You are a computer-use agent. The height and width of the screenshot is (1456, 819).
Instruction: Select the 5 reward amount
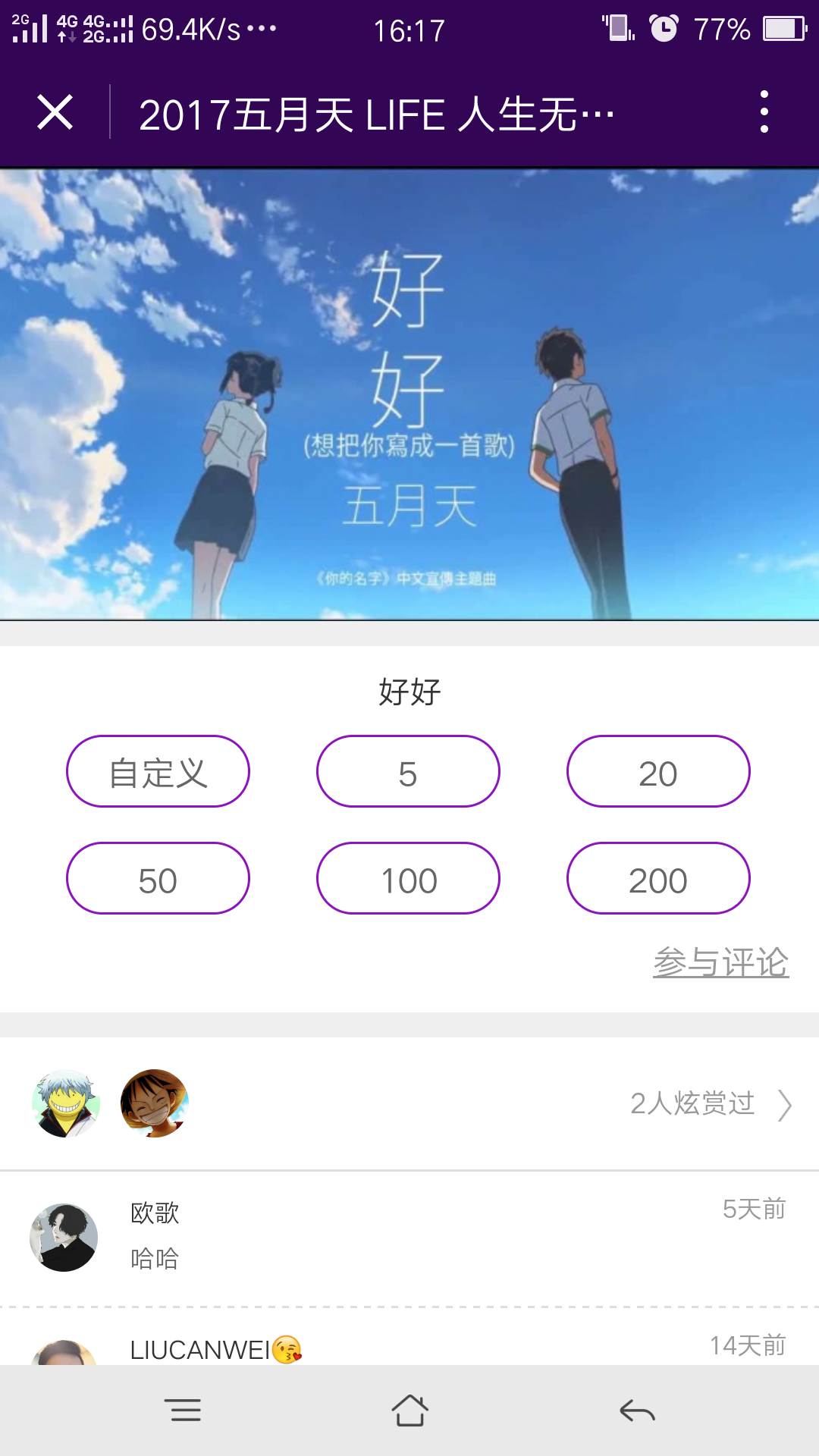pos(408,772)
